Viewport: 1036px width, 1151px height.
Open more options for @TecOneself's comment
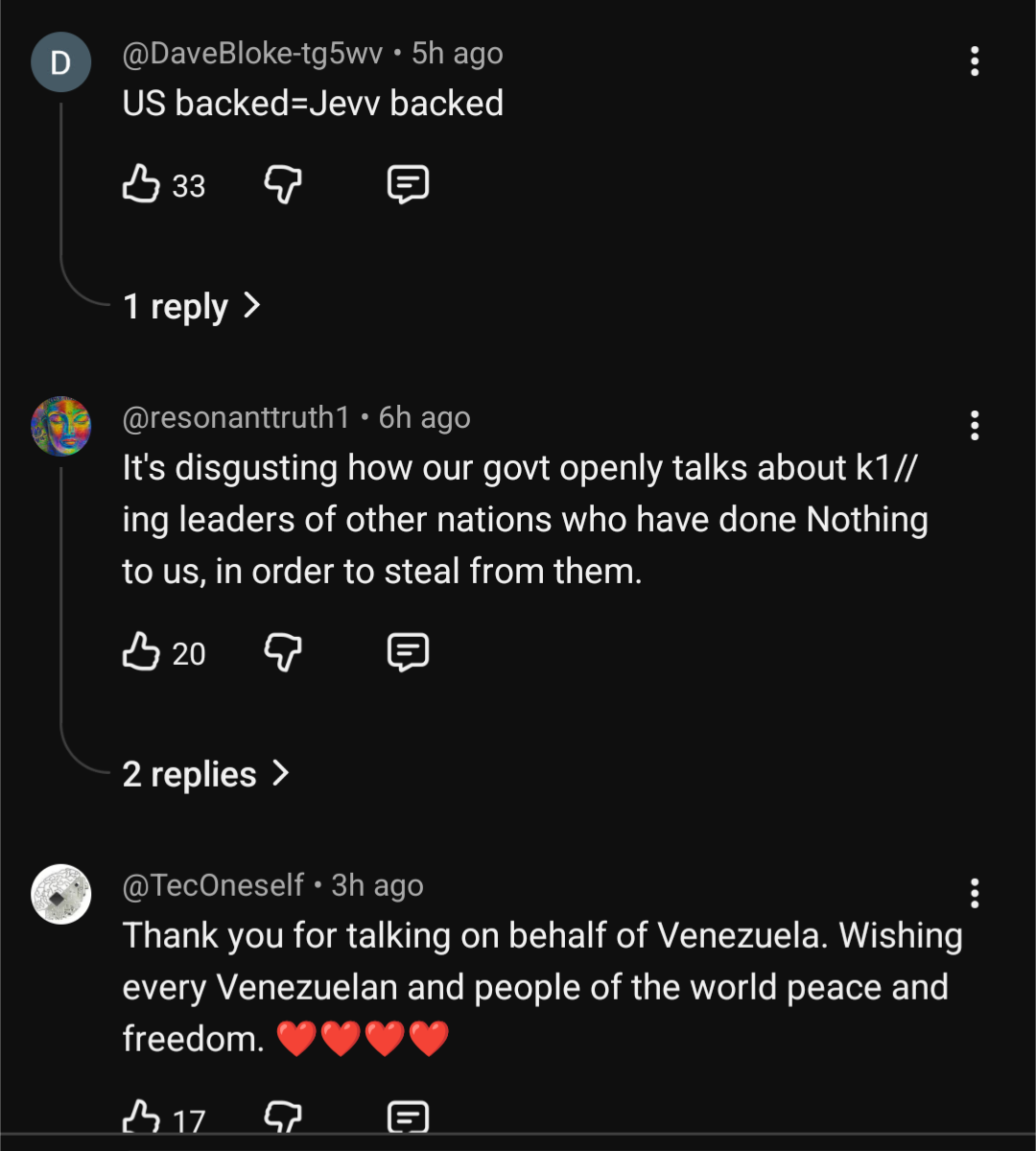975,893
